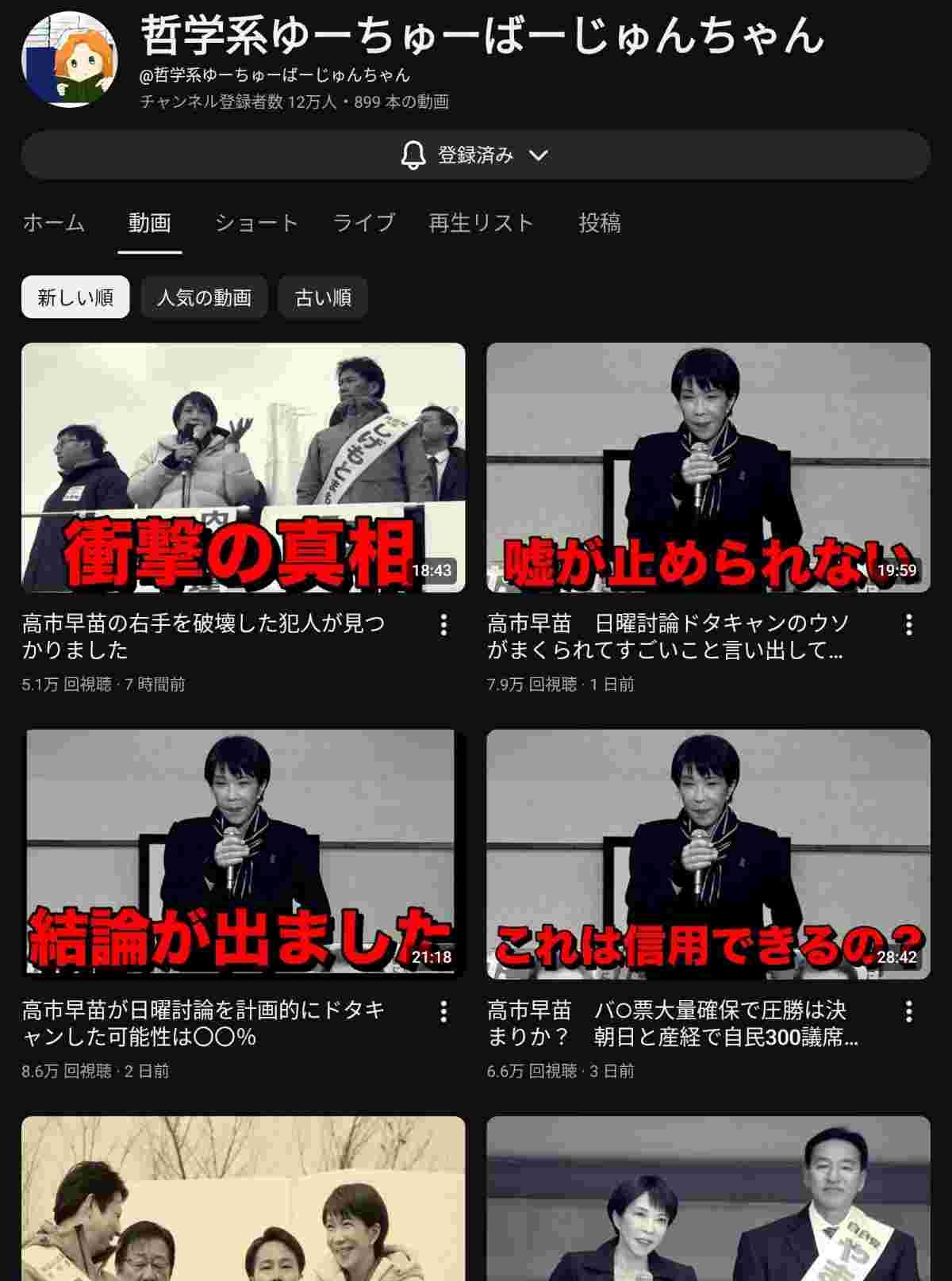
Task: Select the 古い順 sort chip
Action: click(323, 297)
